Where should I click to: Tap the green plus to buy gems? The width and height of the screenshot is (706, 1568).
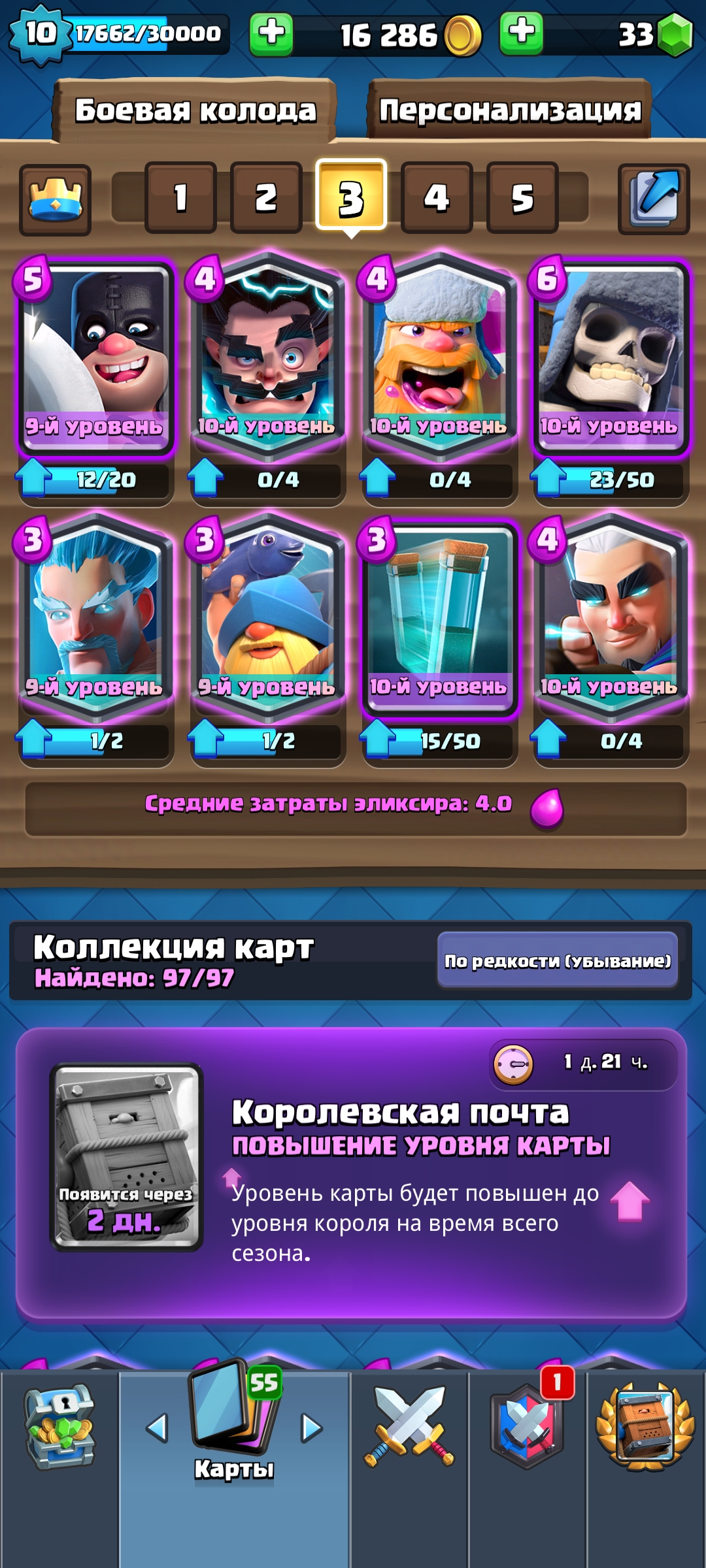pyautogui.click(x=521, y=33)
